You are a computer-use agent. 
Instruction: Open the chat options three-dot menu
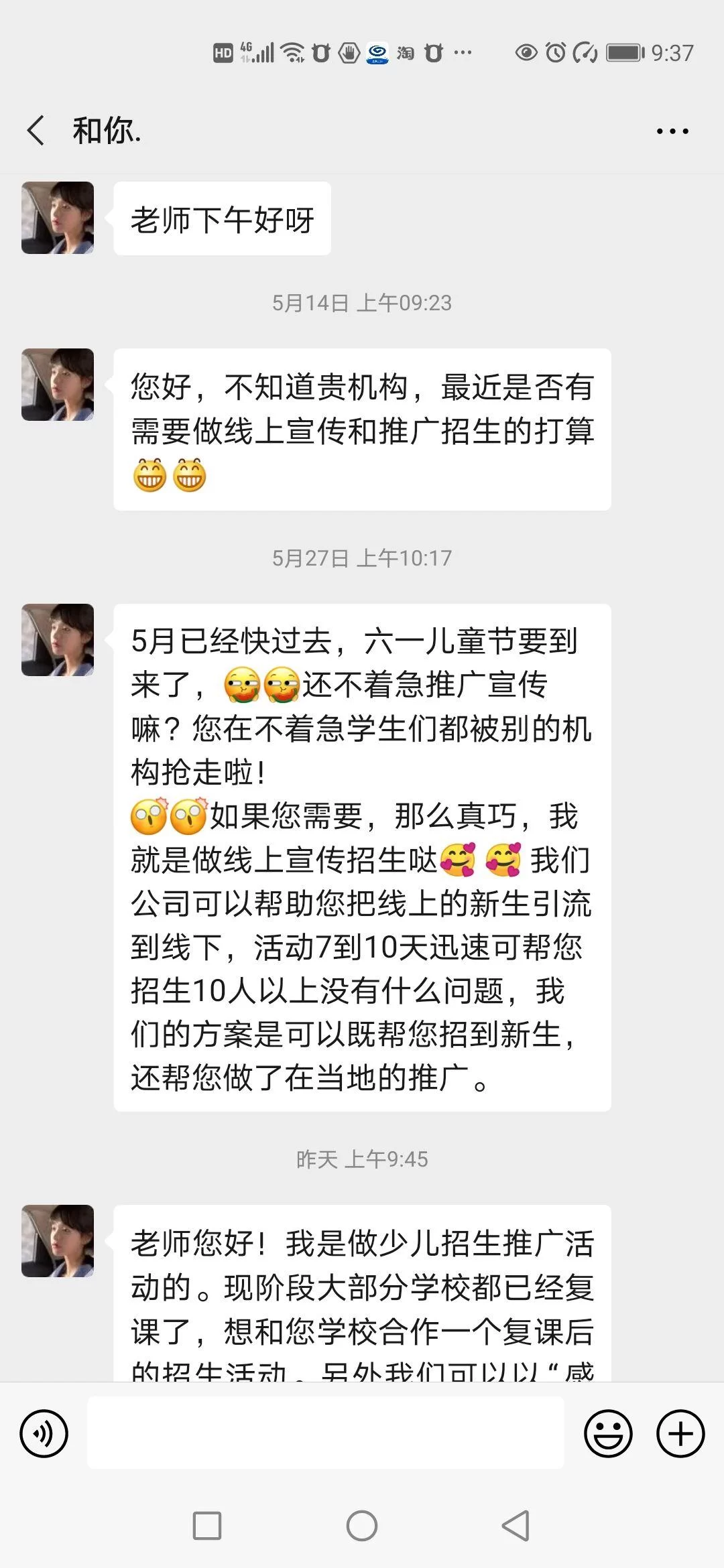coord(672,131)
